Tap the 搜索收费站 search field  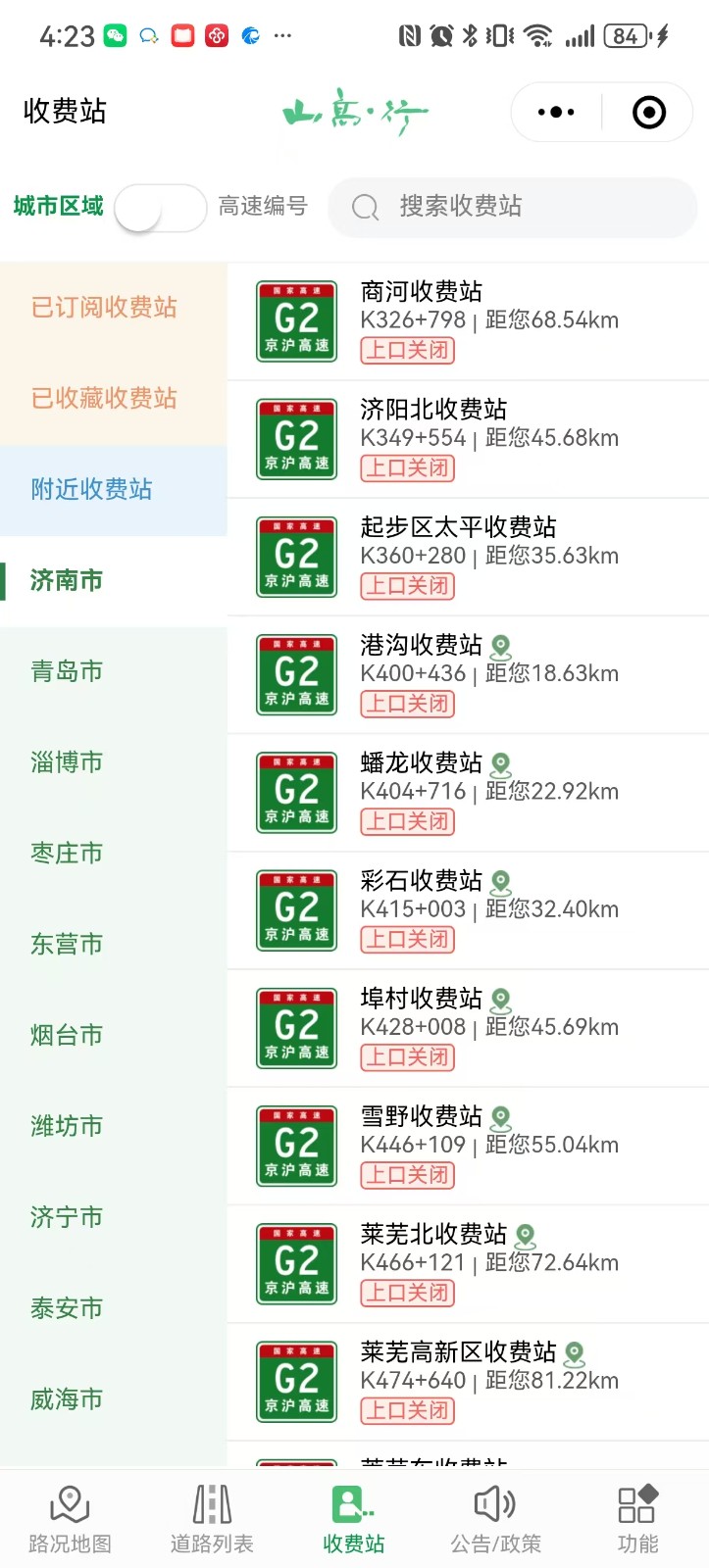(513, 207)
